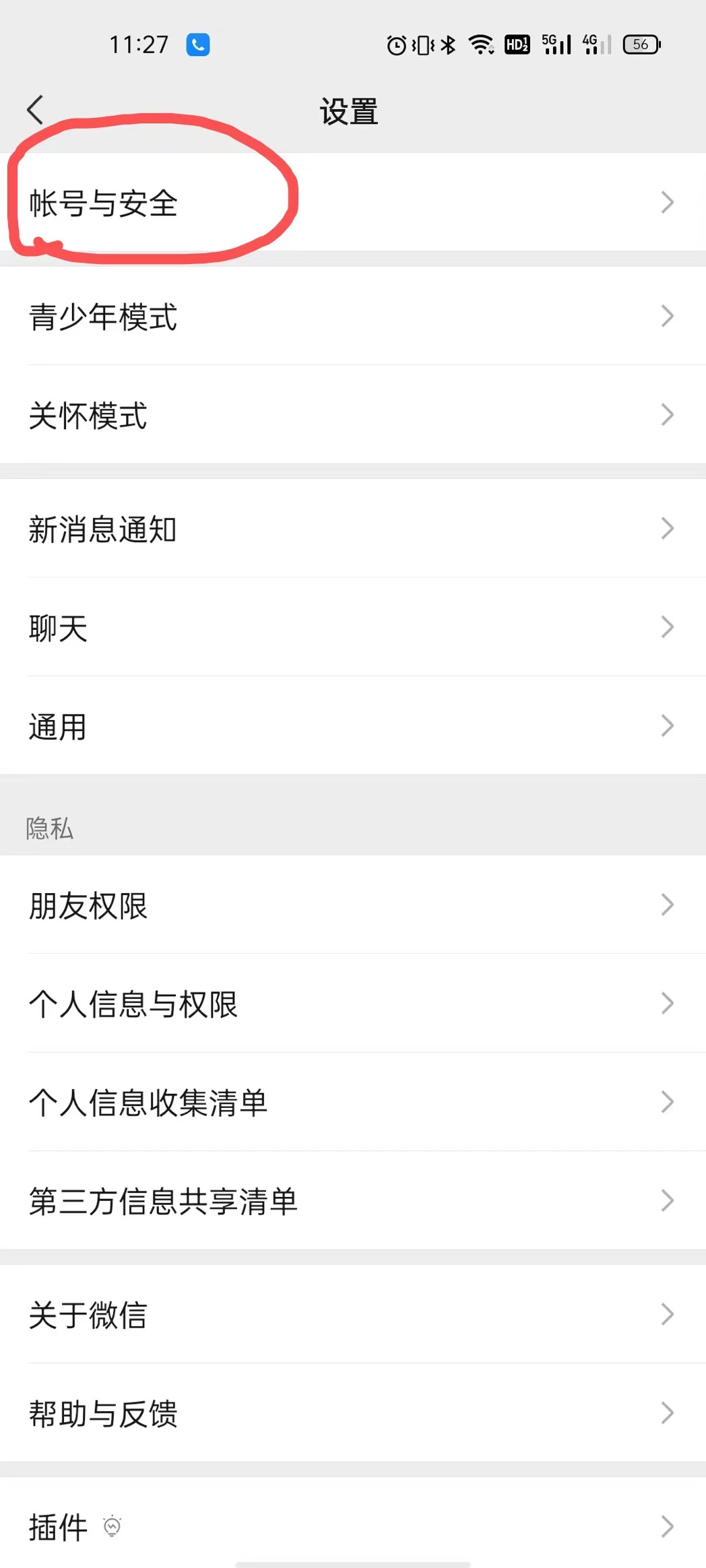Open 插件 row
The image size is (706, 1568).
tap(353, 1526)
